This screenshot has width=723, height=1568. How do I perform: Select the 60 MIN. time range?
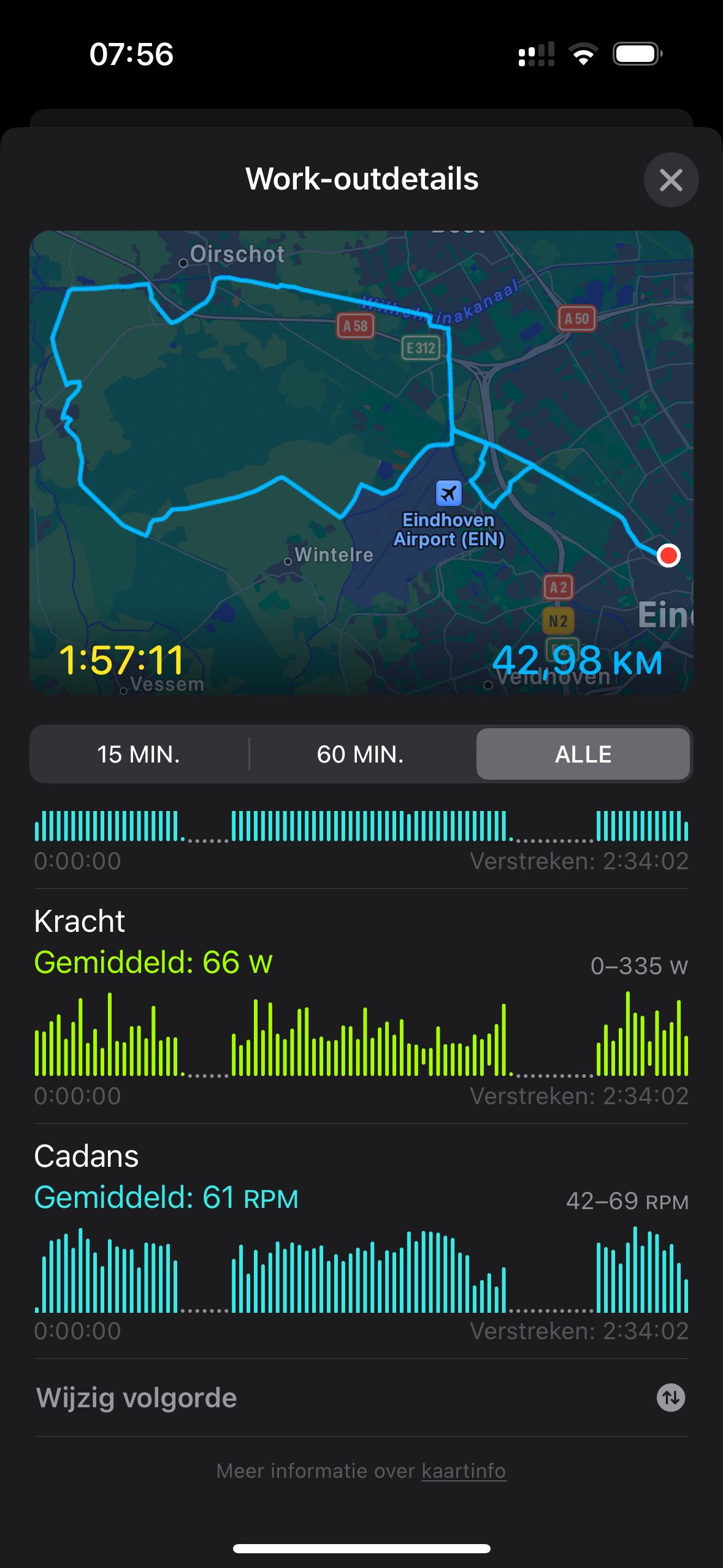point(361,754)
